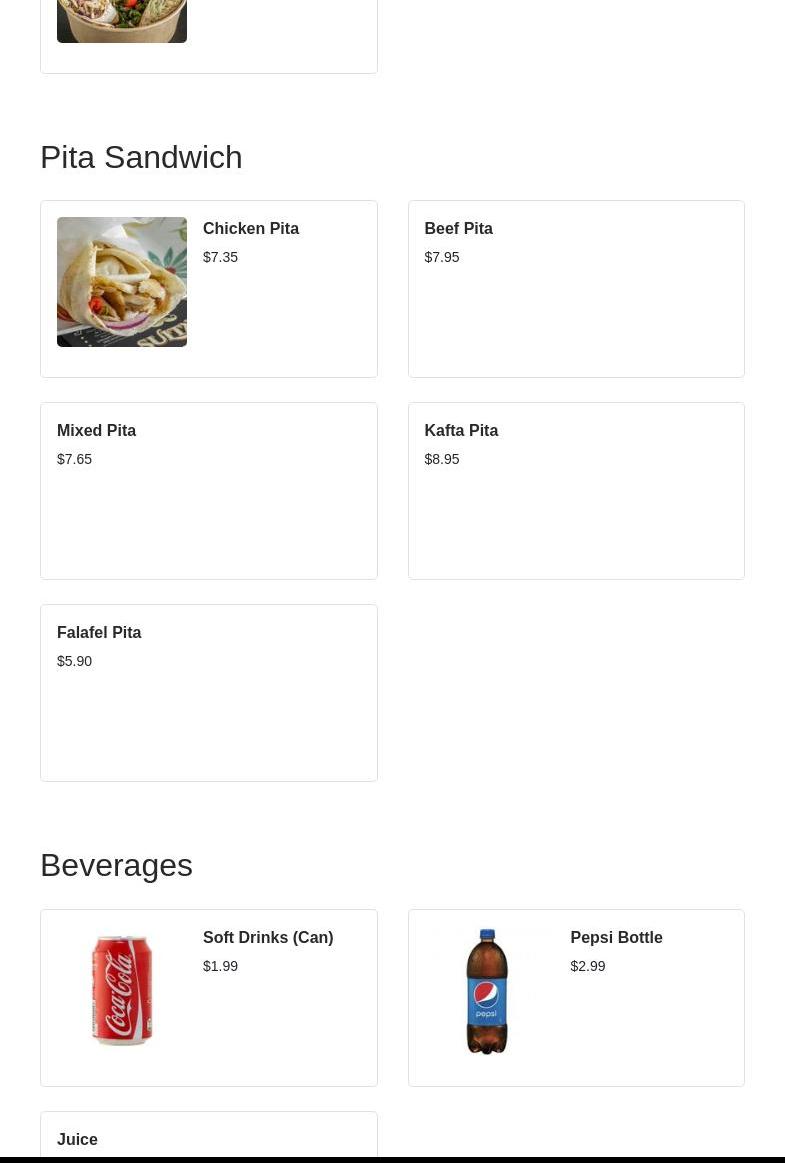Tap the Falafel Pita card
This screenshot has height=1163, width=785.
click(x=208, y=692)
